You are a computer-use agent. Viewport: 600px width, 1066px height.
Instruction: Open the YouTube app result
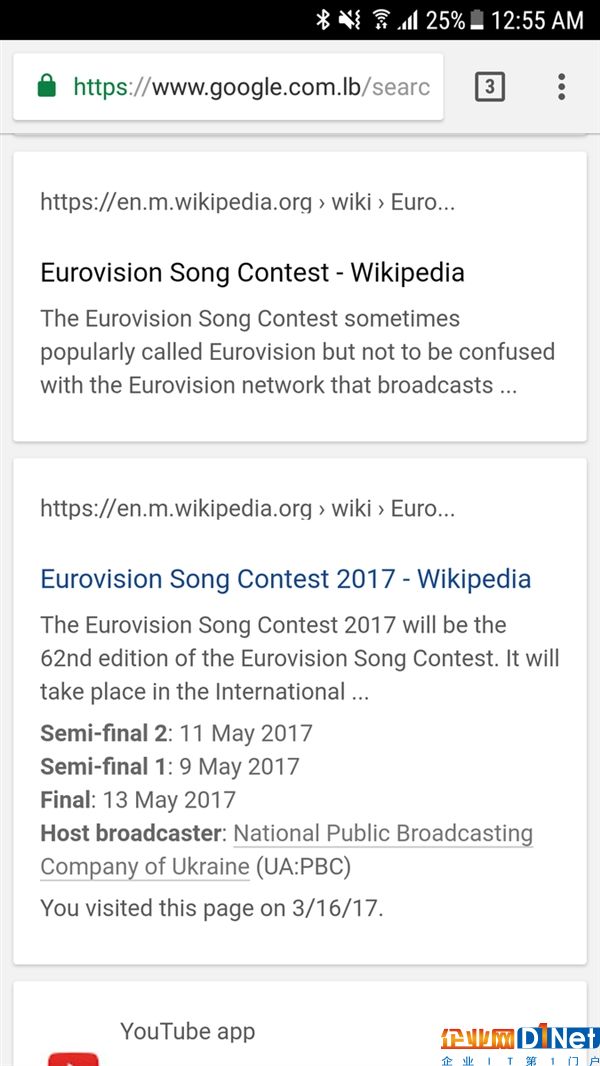click(188, 1031)
